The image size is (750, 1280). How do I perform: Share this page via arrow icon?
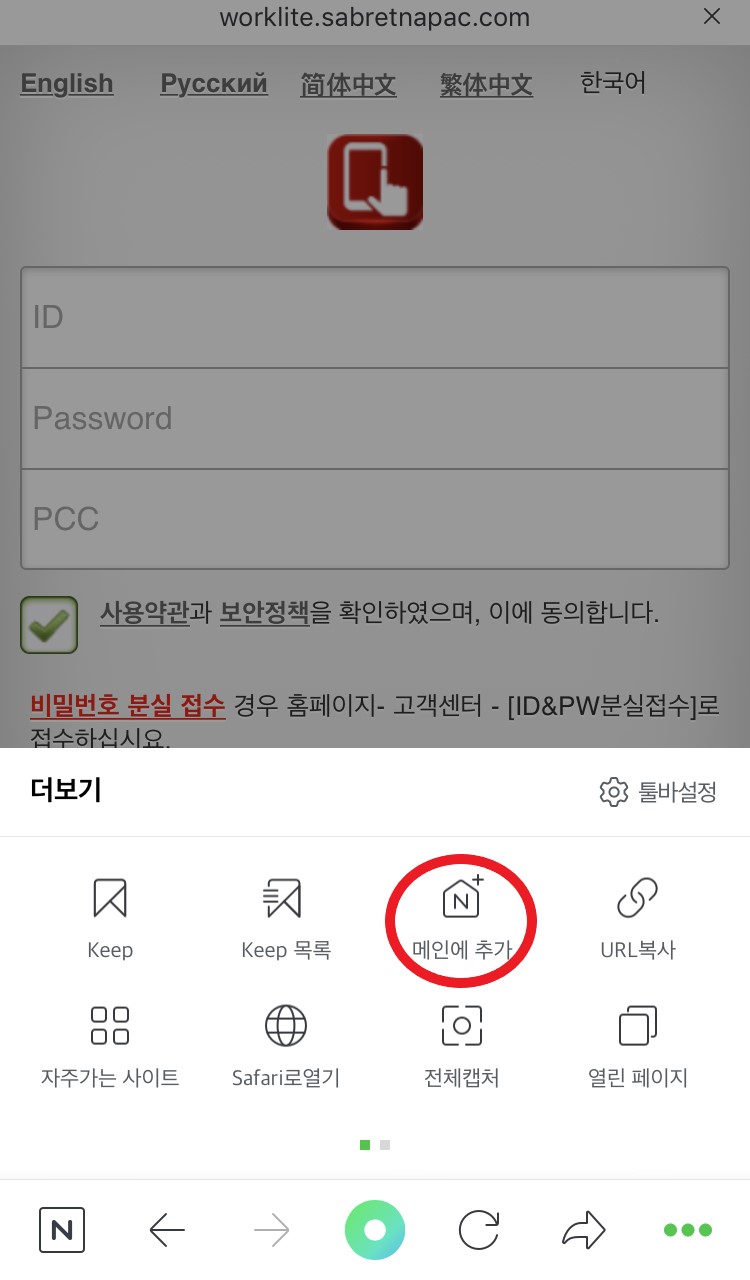point(583,1230)
